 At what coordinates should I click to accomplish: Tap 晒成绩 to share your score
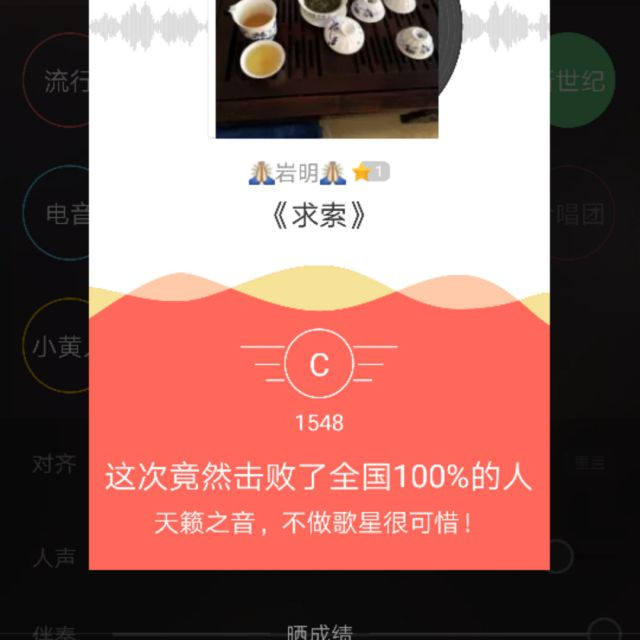pyautogui.click(x=319, y=631)
